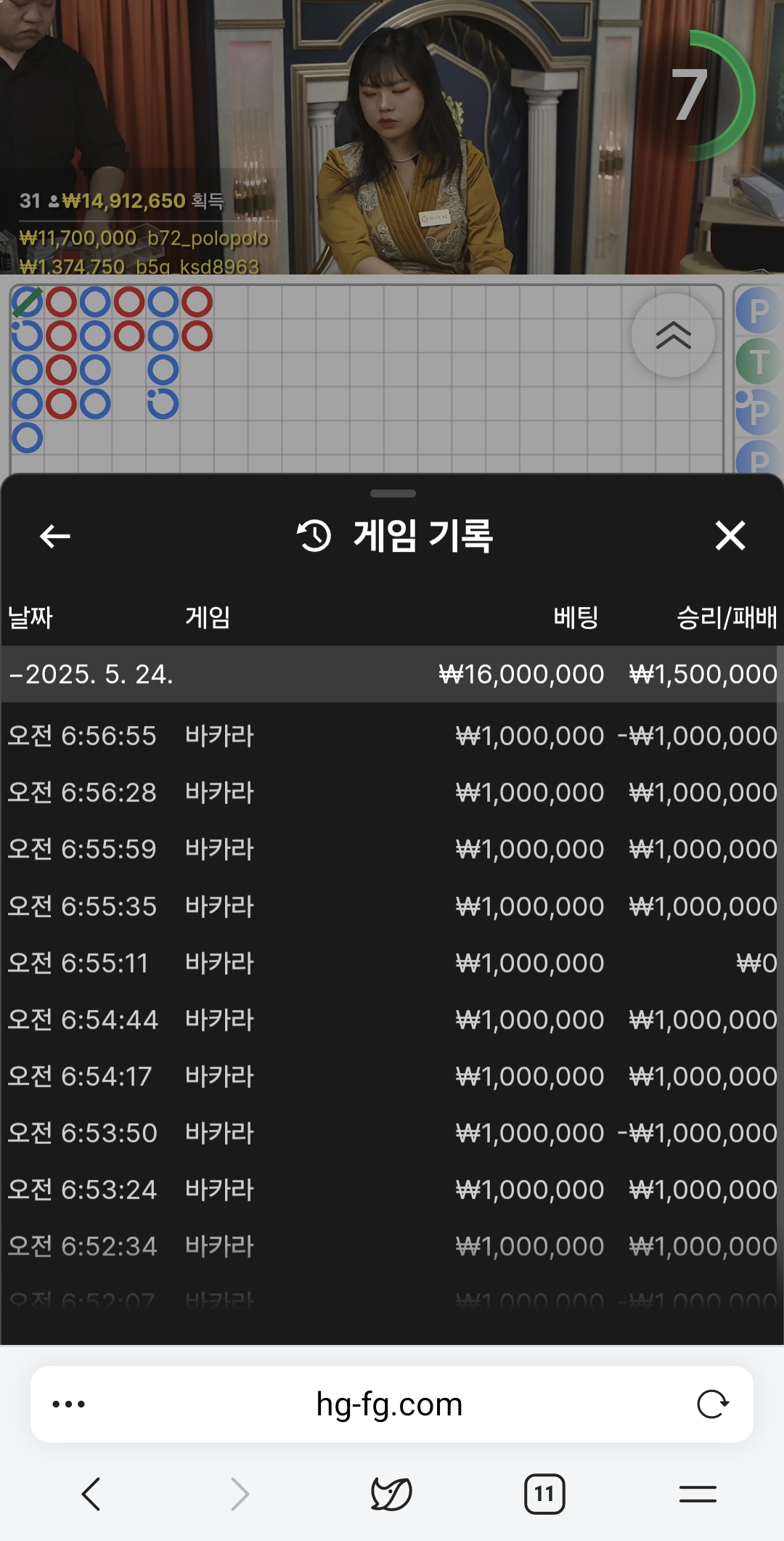This screenshot has width=784, height=1541.
Task: Reload the current page
Action: [x=712, y=1404]
